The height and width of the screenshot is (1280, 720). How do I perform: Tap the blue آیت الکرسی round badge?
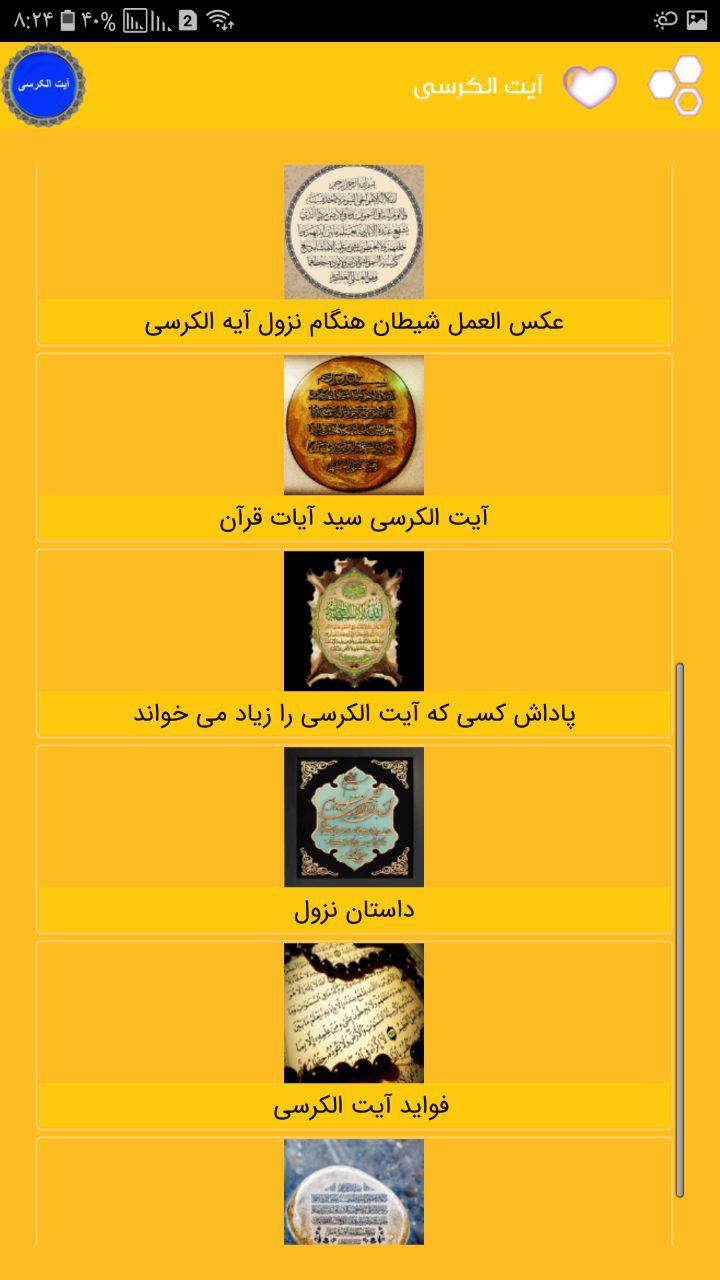[43, 86]
